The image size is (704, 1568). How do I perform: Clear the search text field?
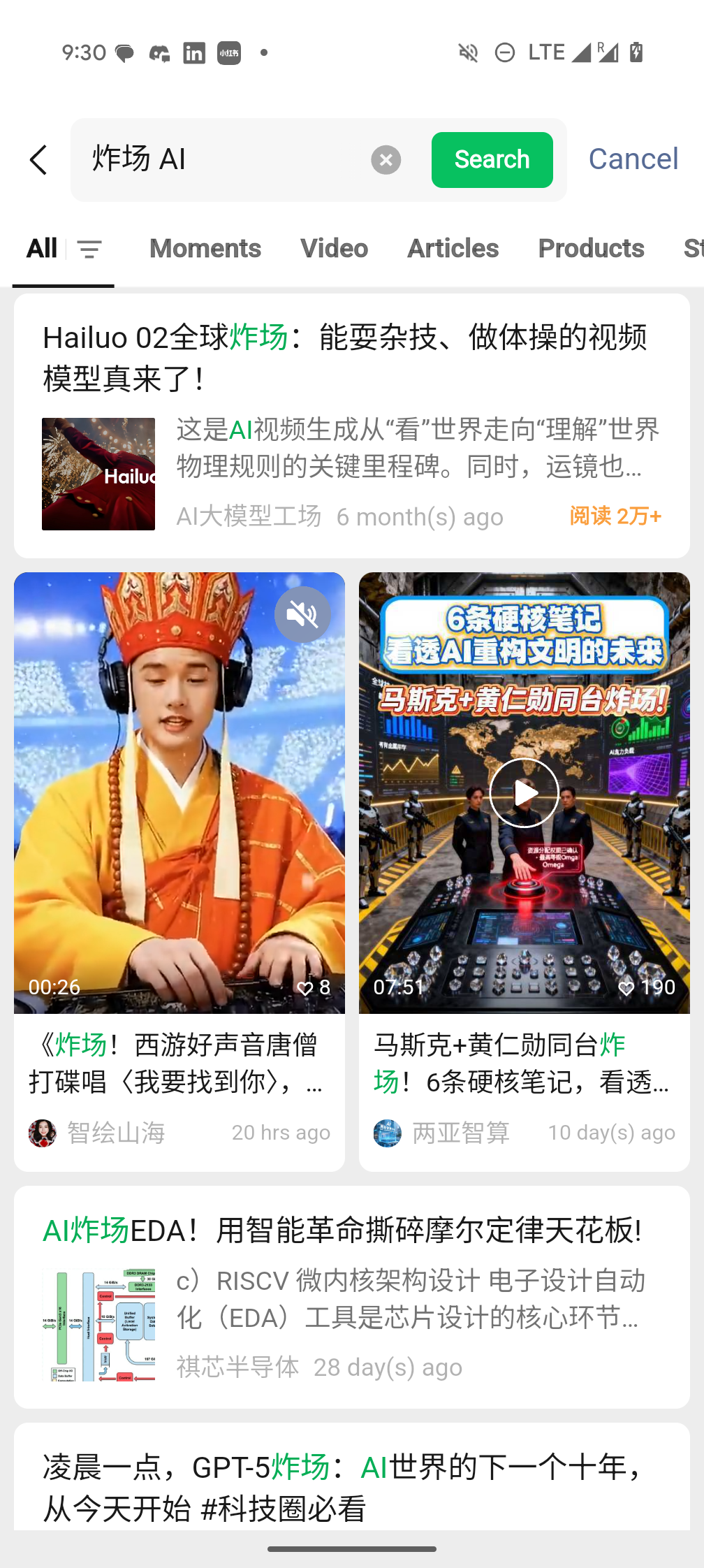pos(386,160)
